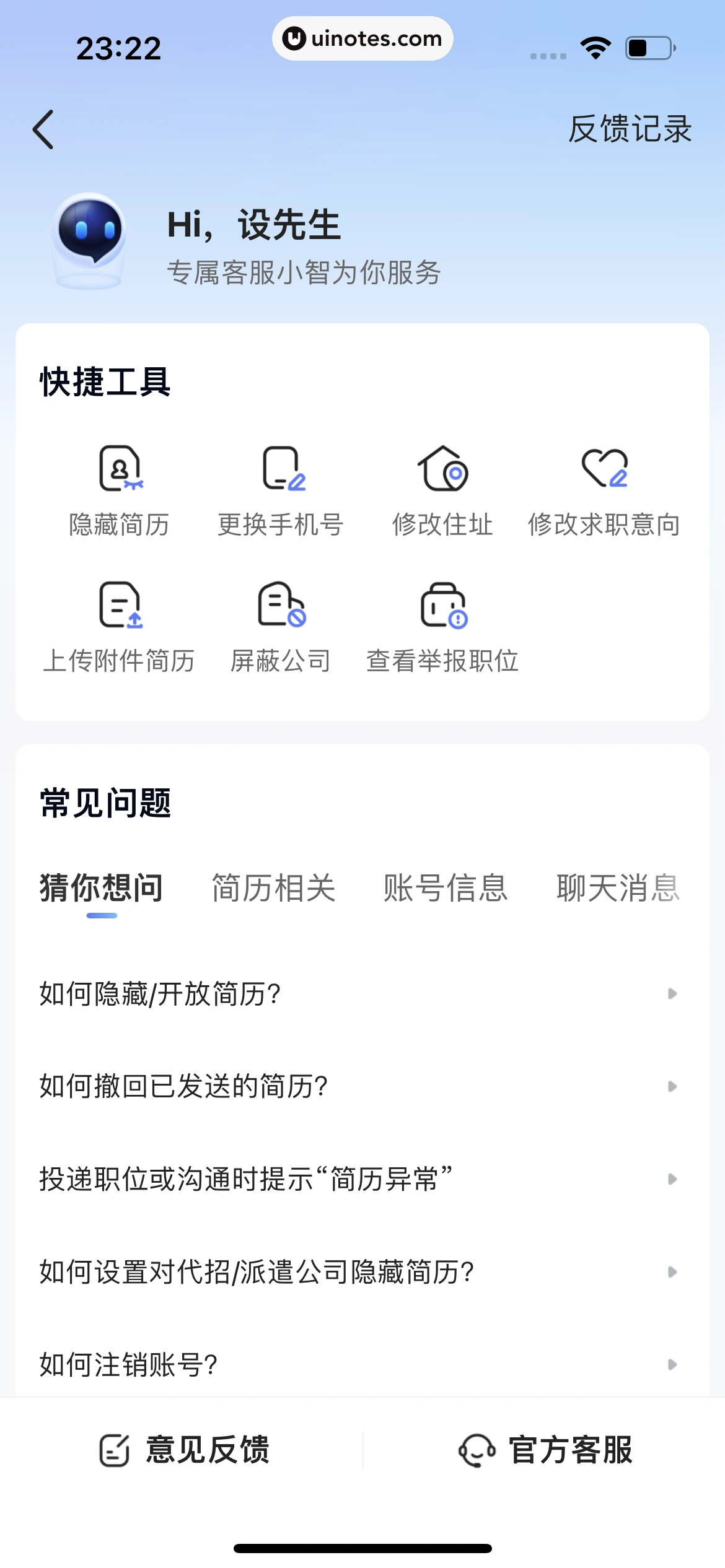Open the 简历异常 FAQ entry
Viewport: 725px width, 1568px height.
362,1178
